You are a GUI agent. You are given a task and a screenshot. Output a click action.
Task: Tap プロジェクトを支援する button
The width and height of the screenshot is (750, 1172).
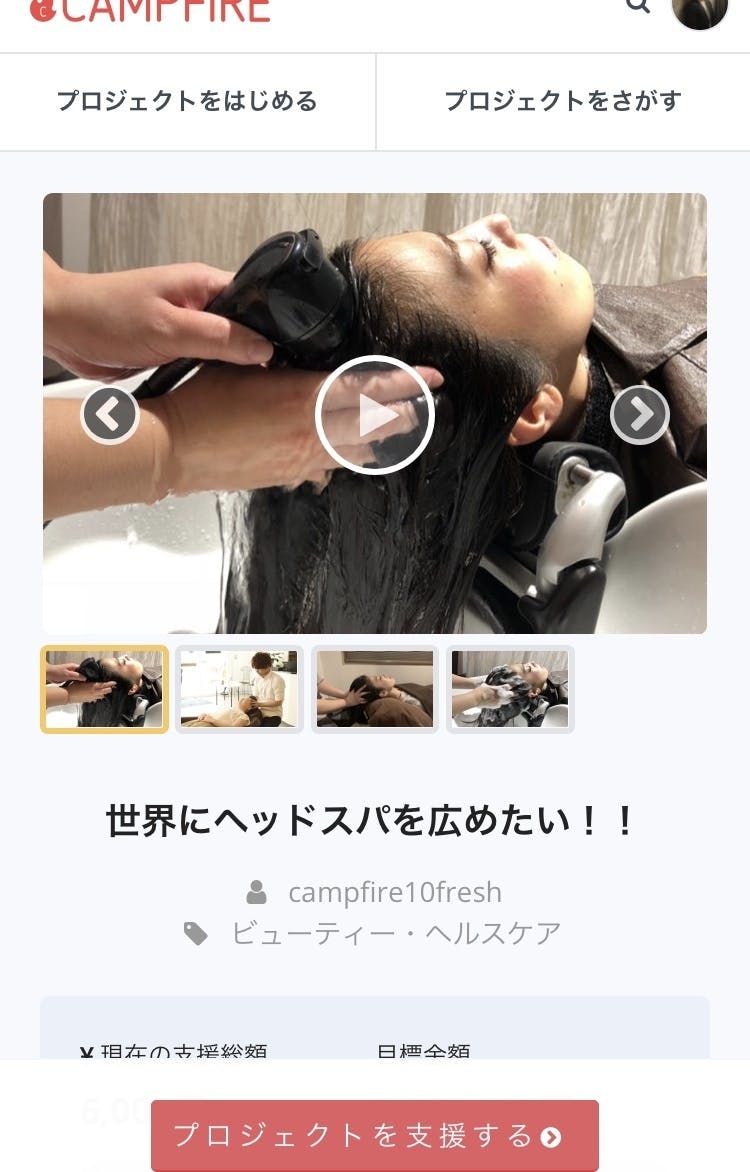point(375,1135)
